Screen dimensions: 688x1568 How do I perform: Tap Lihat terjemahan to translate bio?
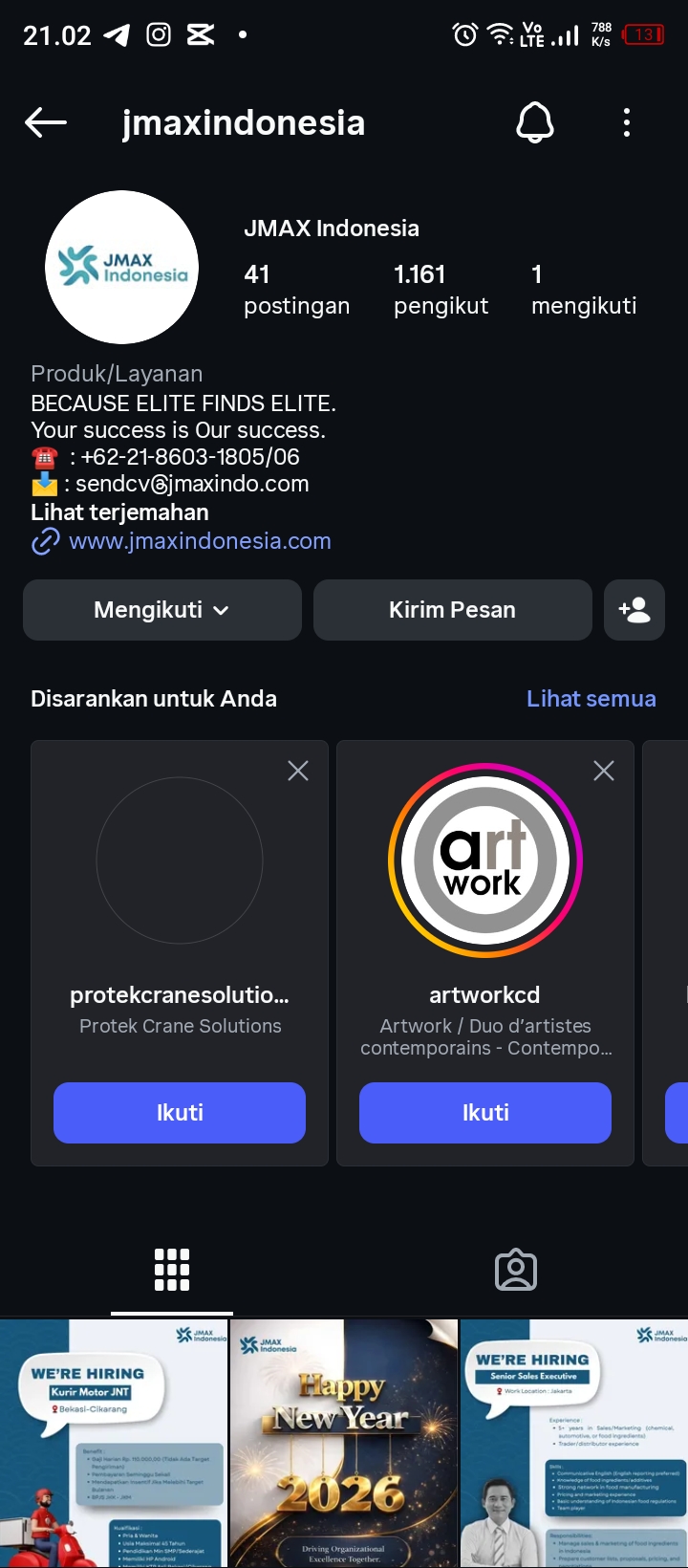tap(119, 512)
